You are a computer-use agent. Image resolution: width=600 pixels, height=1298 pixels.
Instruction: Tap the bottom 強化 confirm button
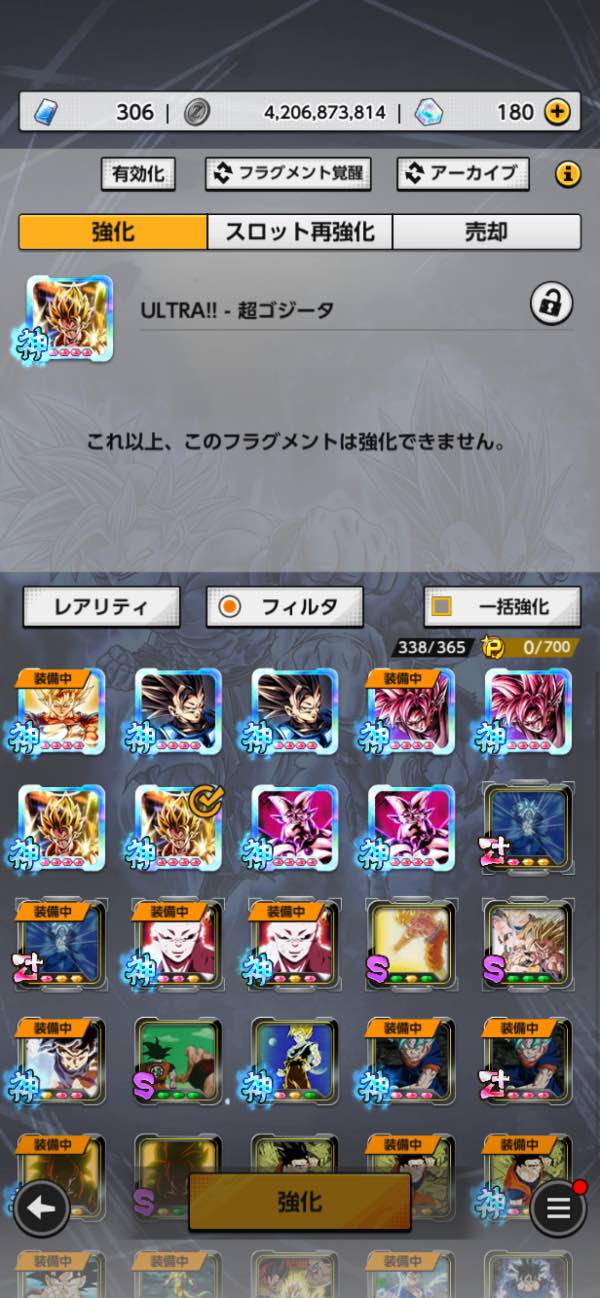coord(299,1201)
